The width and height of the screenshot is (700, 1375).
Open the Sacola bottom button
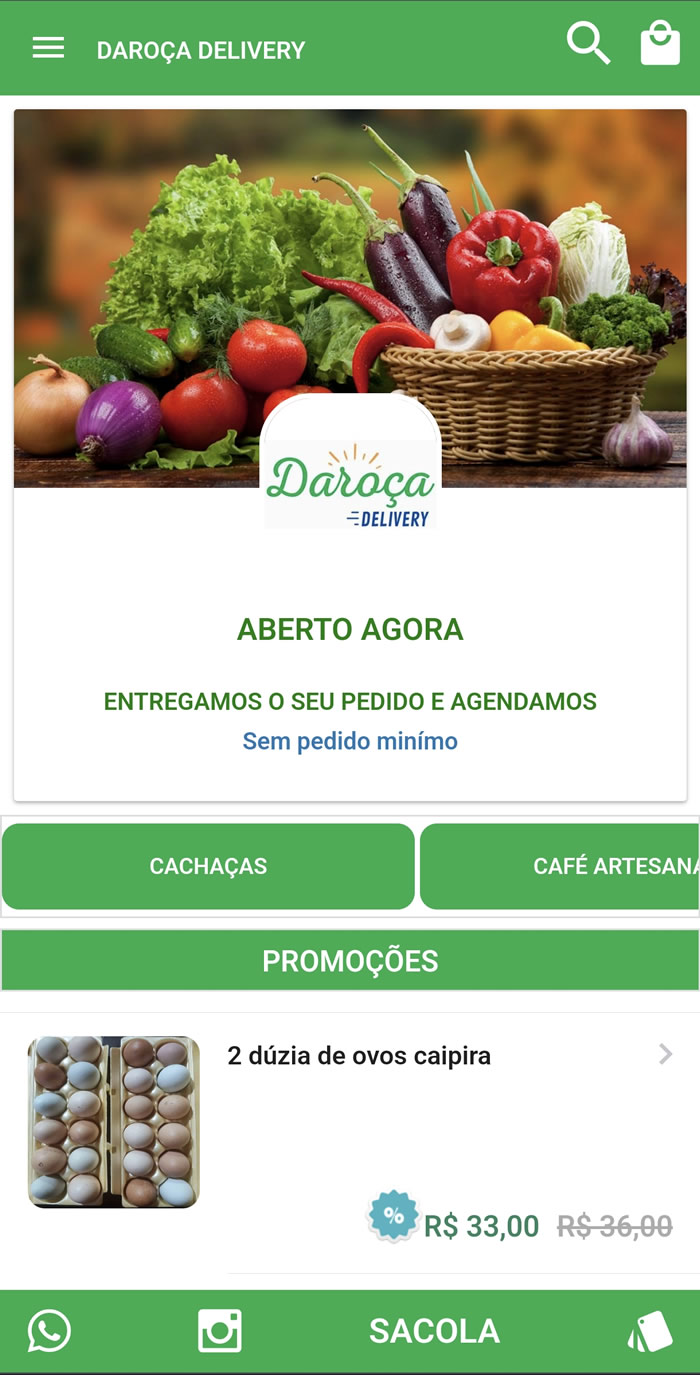click(434, 1331)
